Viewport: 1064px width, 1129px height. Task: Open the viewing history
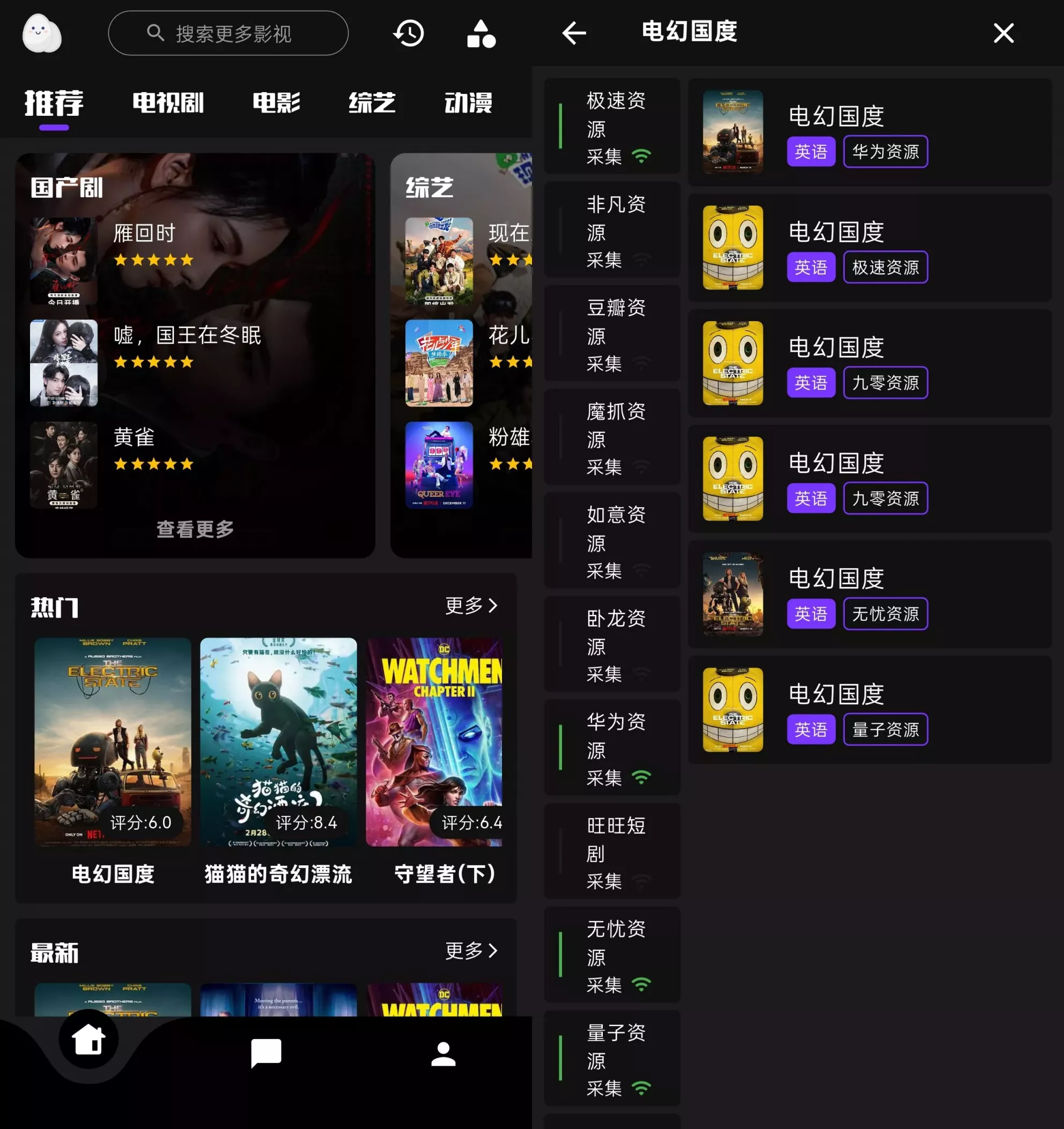(409, 34)
